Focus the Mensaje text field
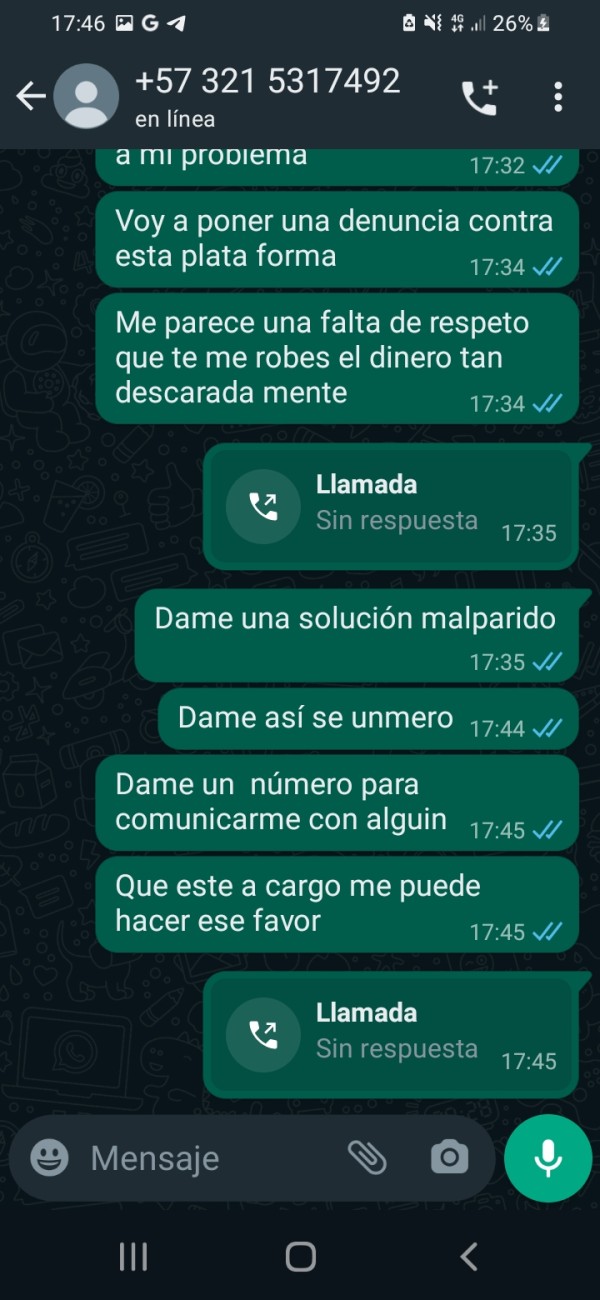 [212, 1158]
